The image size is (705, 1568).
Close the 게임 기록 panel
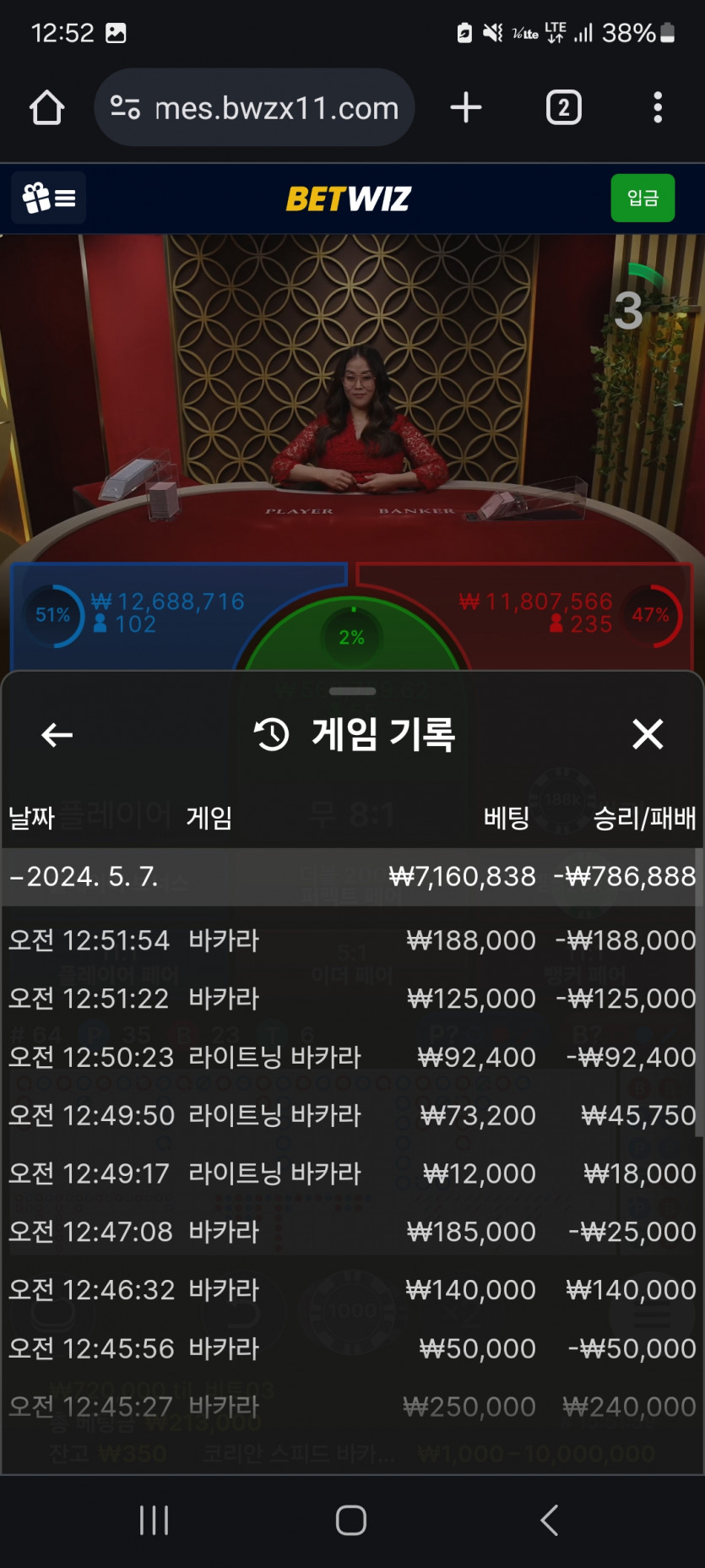pos(648,734)
